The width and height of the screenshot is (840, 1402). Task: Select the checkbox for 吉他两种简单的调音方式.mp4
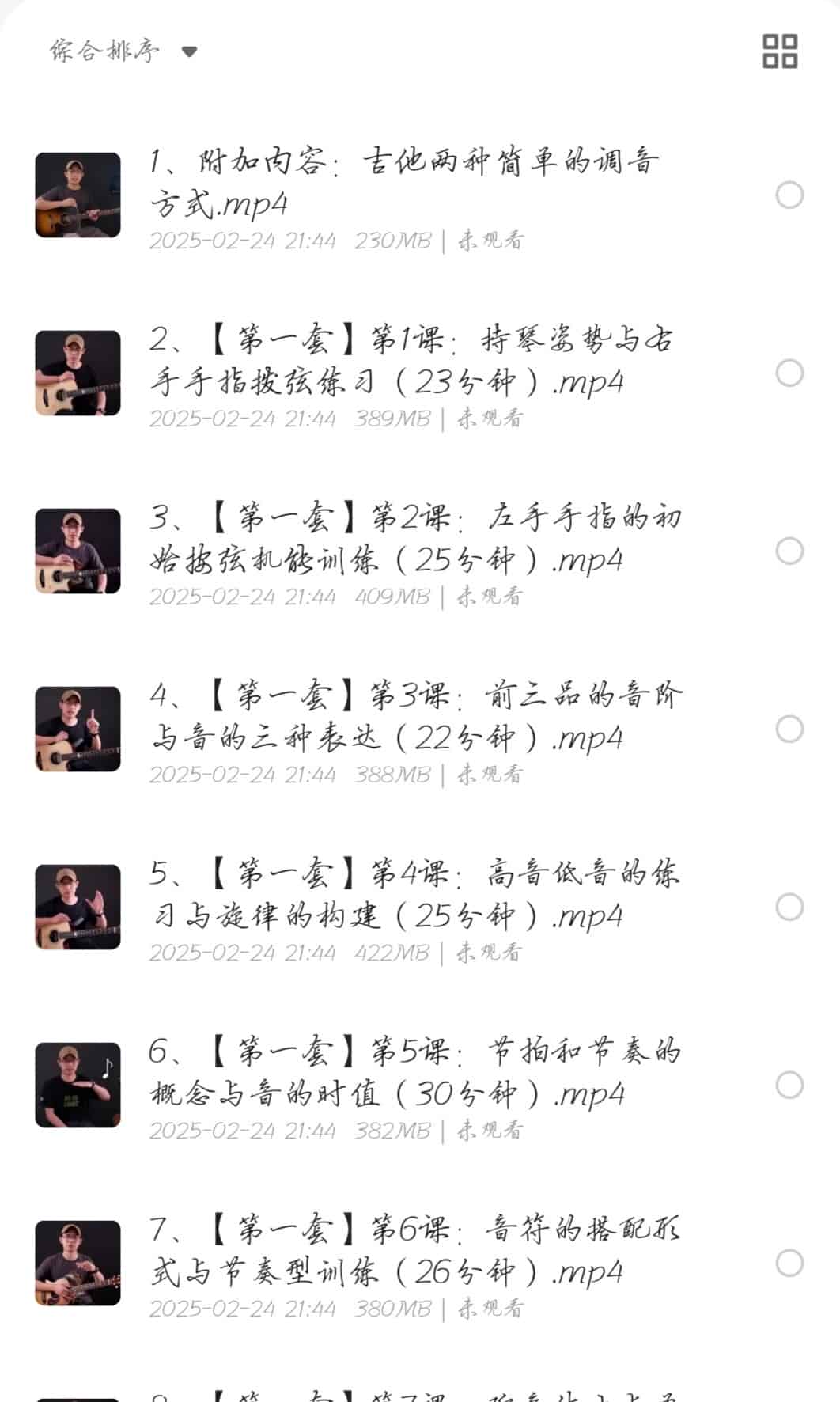pos(789,195)
